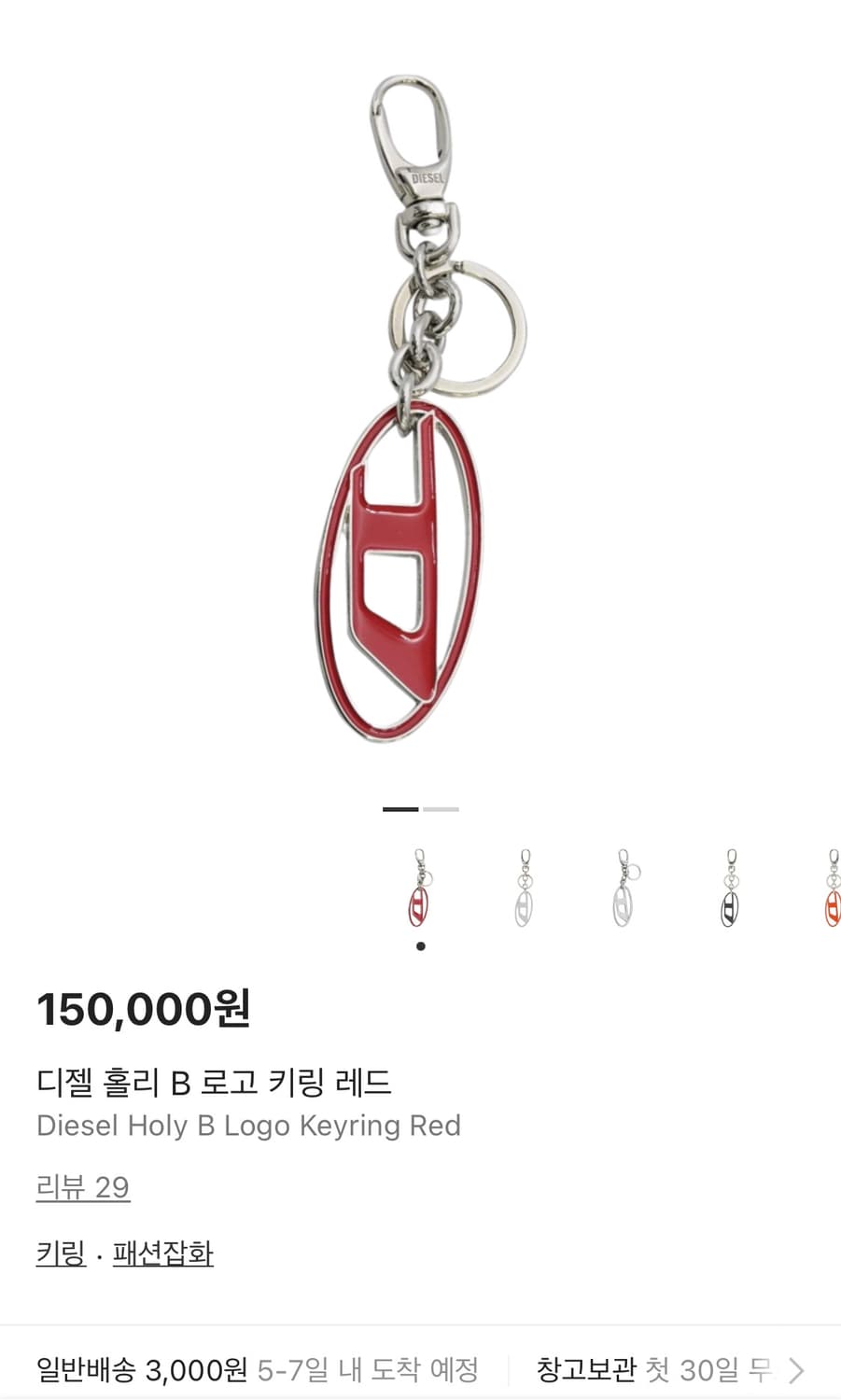Image resolution: width=841 pixels, height=1400 pixels.
Task: Open the 리뷰 29 reviews link
Action: pos(85,1189)
